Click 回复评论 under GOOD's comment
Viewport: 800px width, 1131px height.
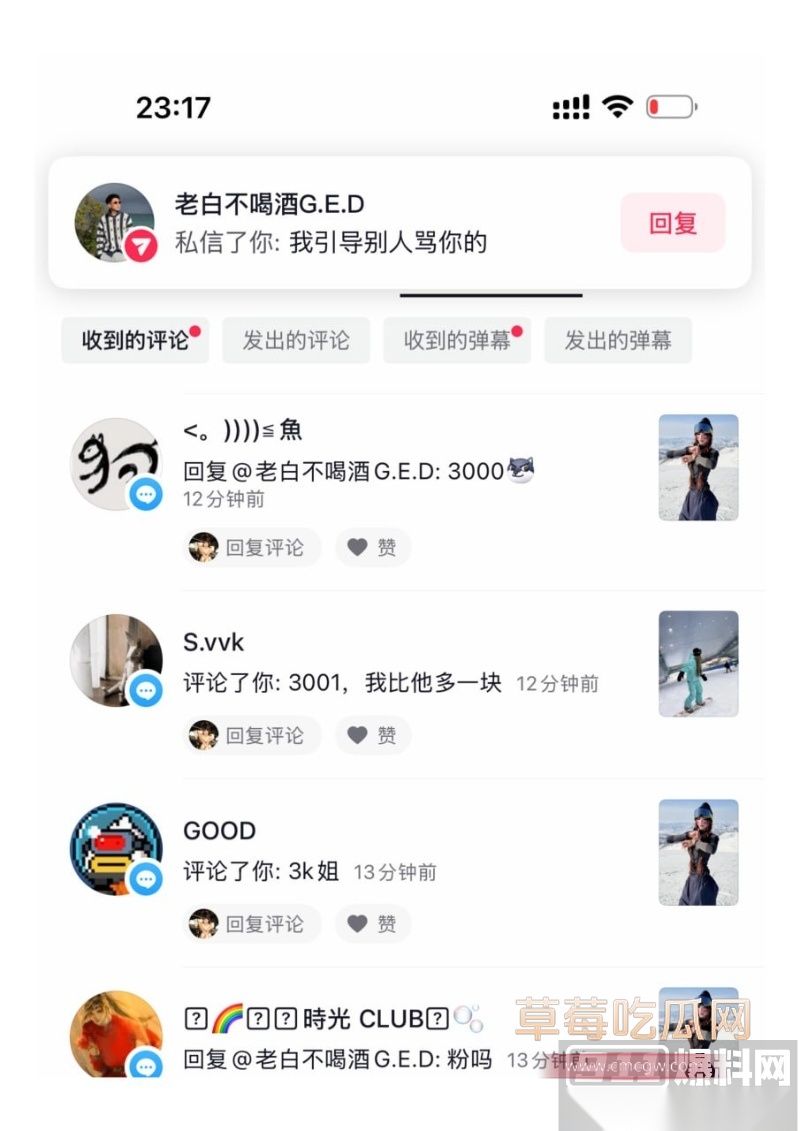coord(252,923)
